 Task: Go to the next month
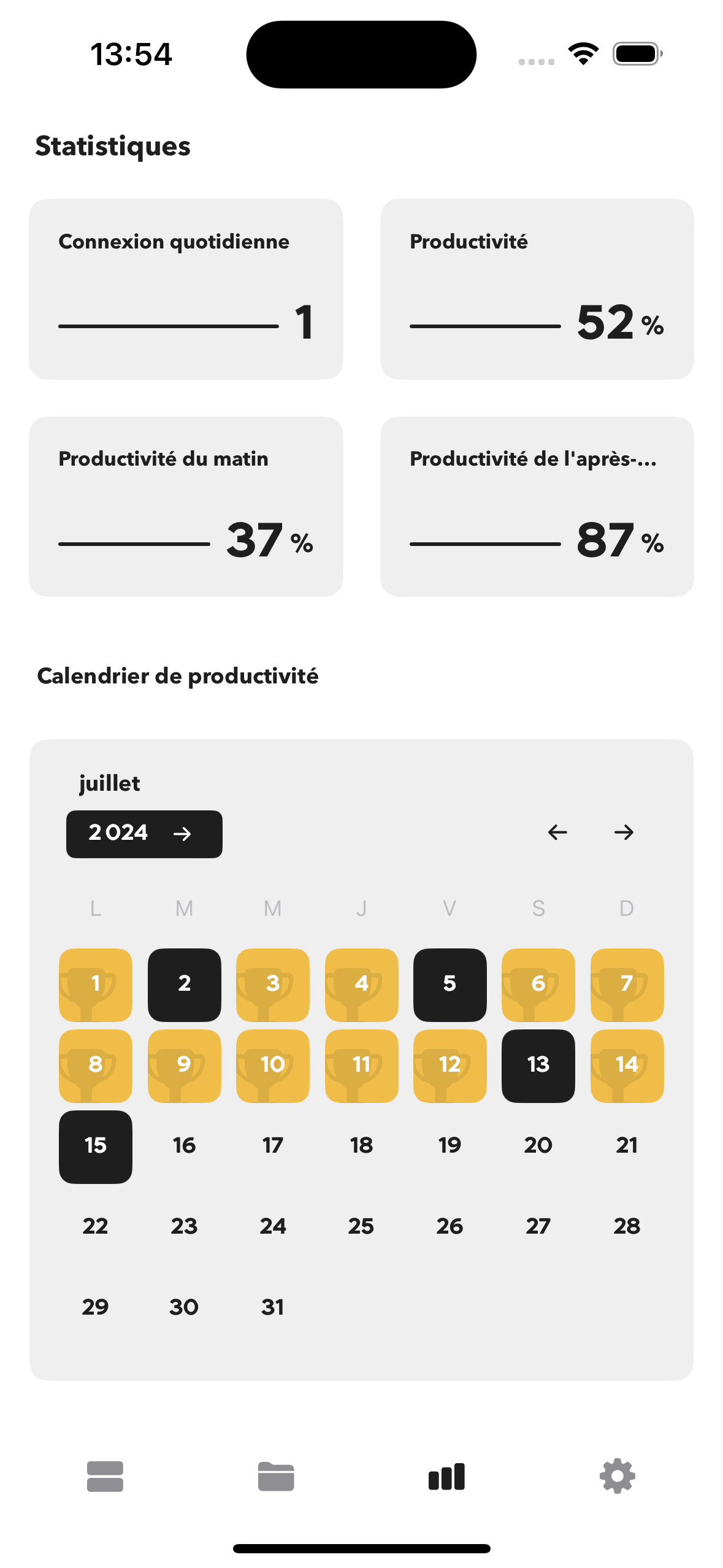click(624, 832)
